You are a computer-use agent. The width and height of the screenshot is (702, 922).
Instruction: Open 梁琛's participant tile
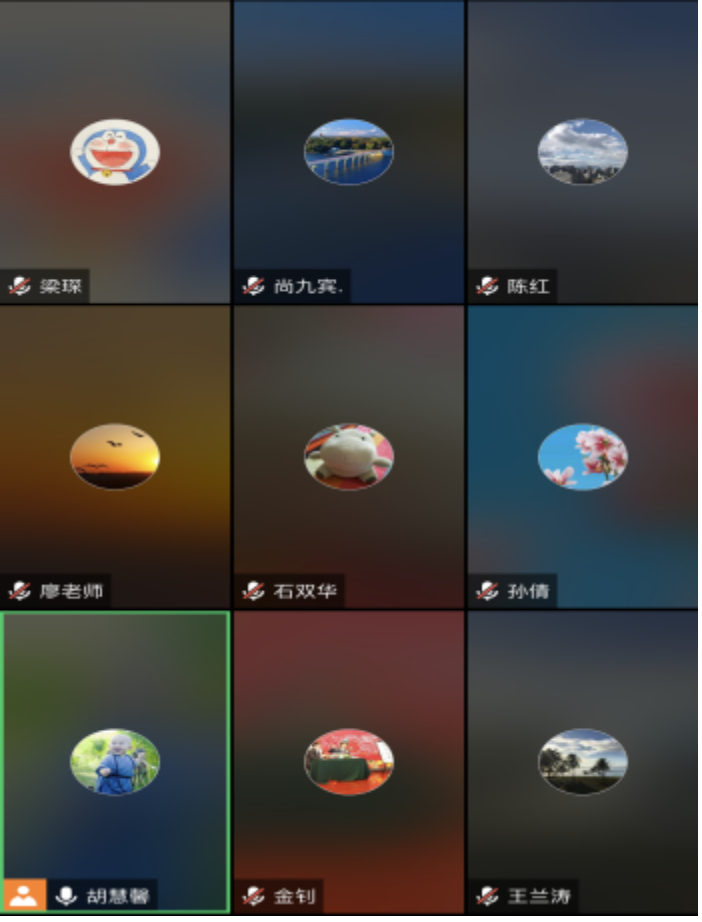coord(115,152)
